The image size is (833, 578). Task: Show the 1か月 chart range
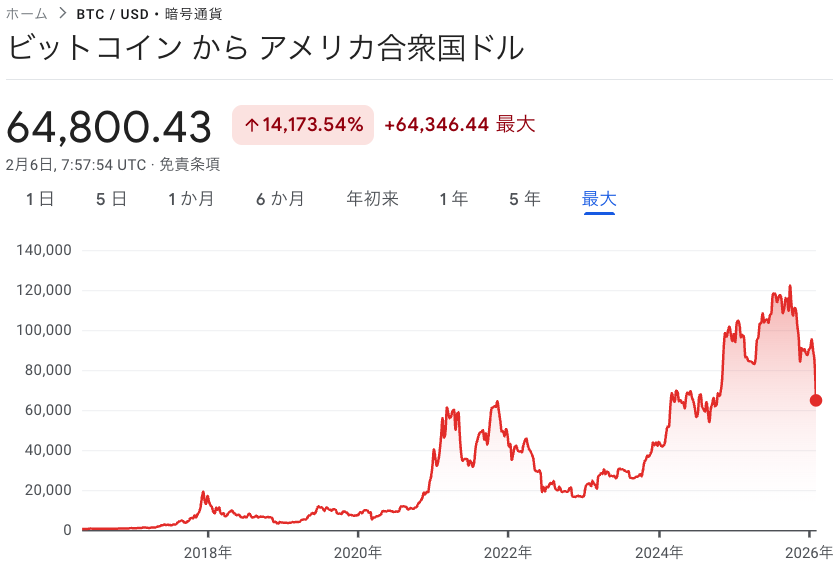tap(191, 199)
